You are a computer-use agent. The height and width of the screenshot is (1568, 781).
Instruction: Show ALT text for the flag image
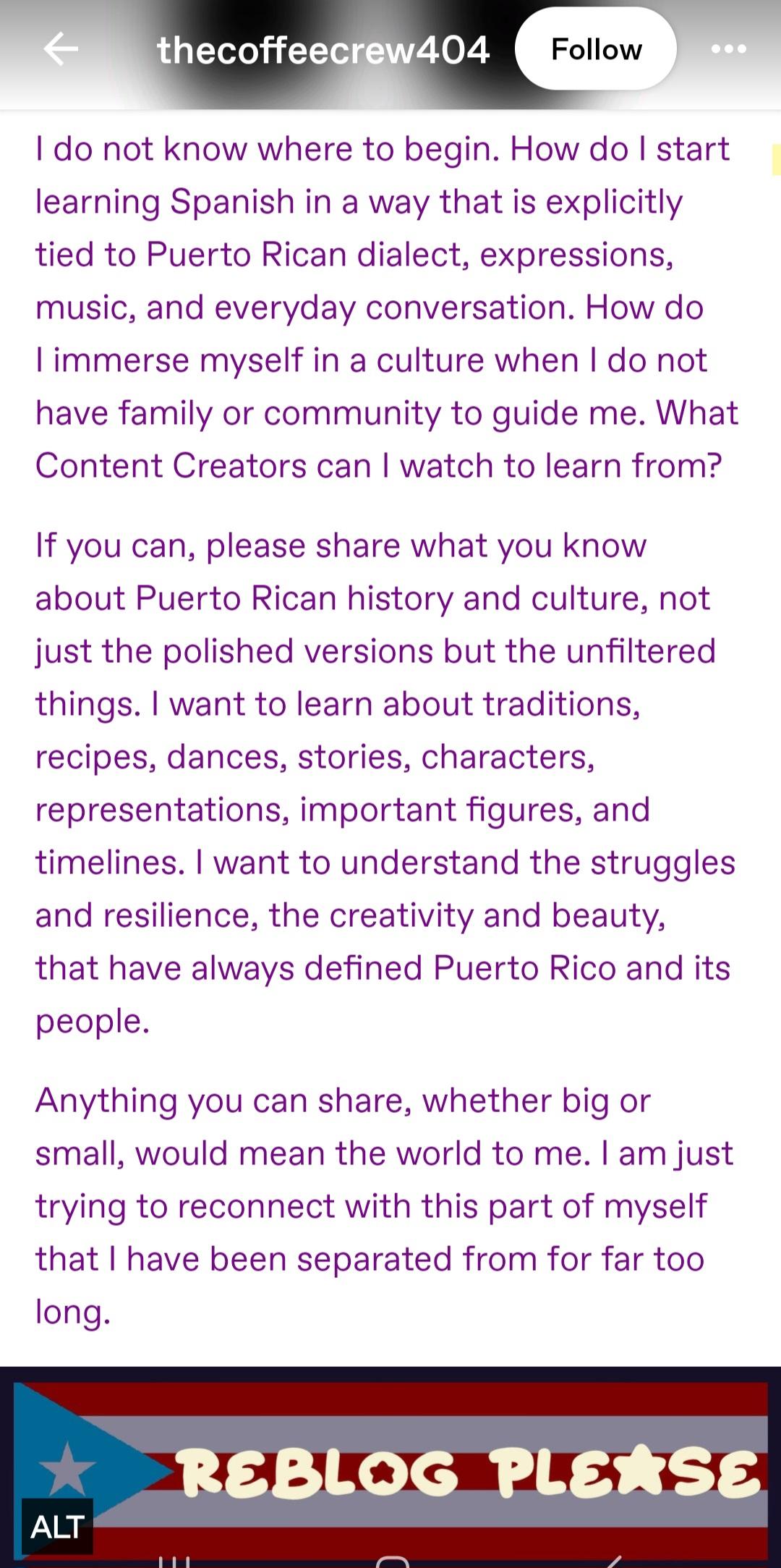tap(57, 1526)
